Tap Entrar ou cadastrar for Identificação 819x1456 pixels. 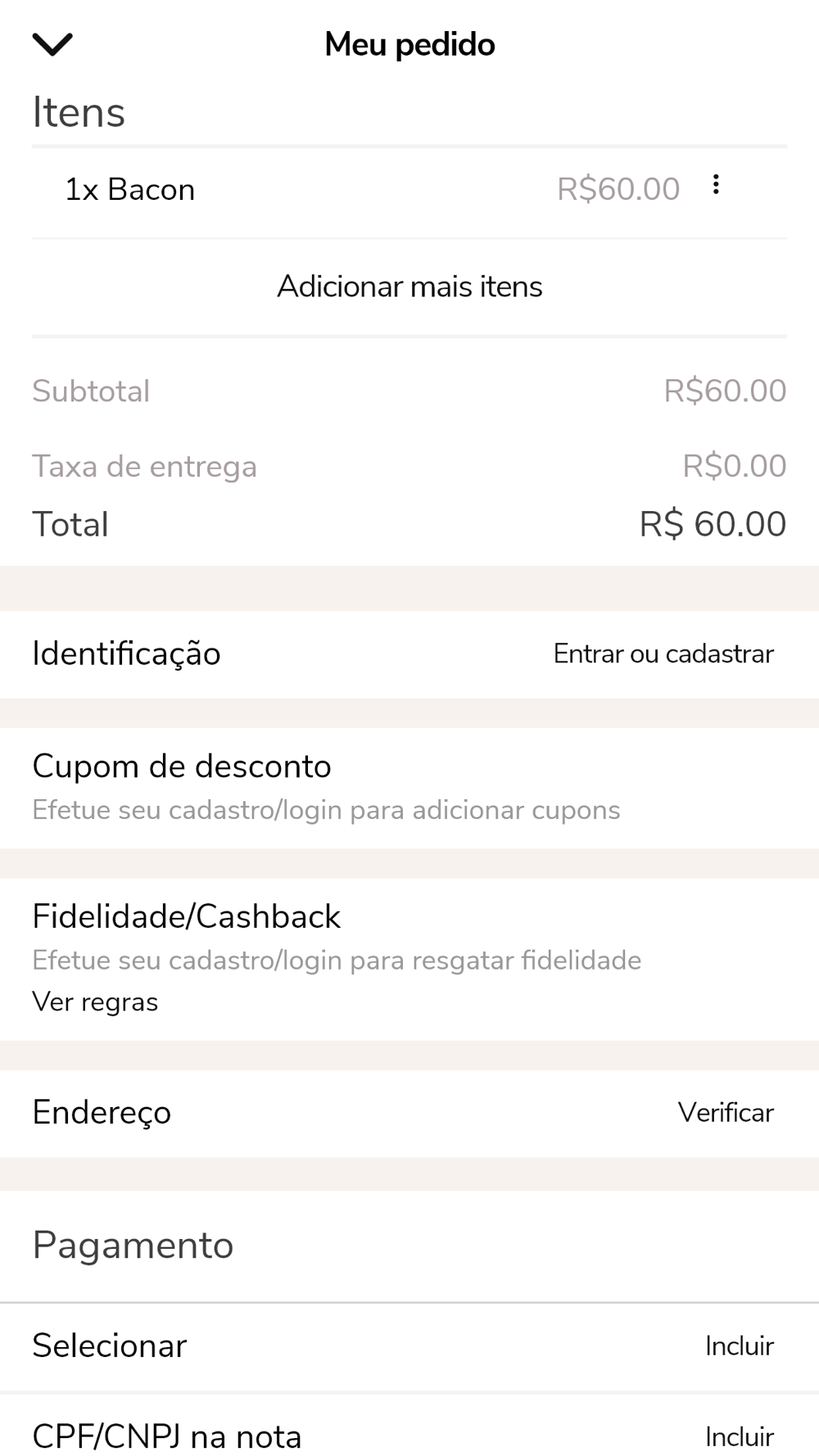click(663, 653)
